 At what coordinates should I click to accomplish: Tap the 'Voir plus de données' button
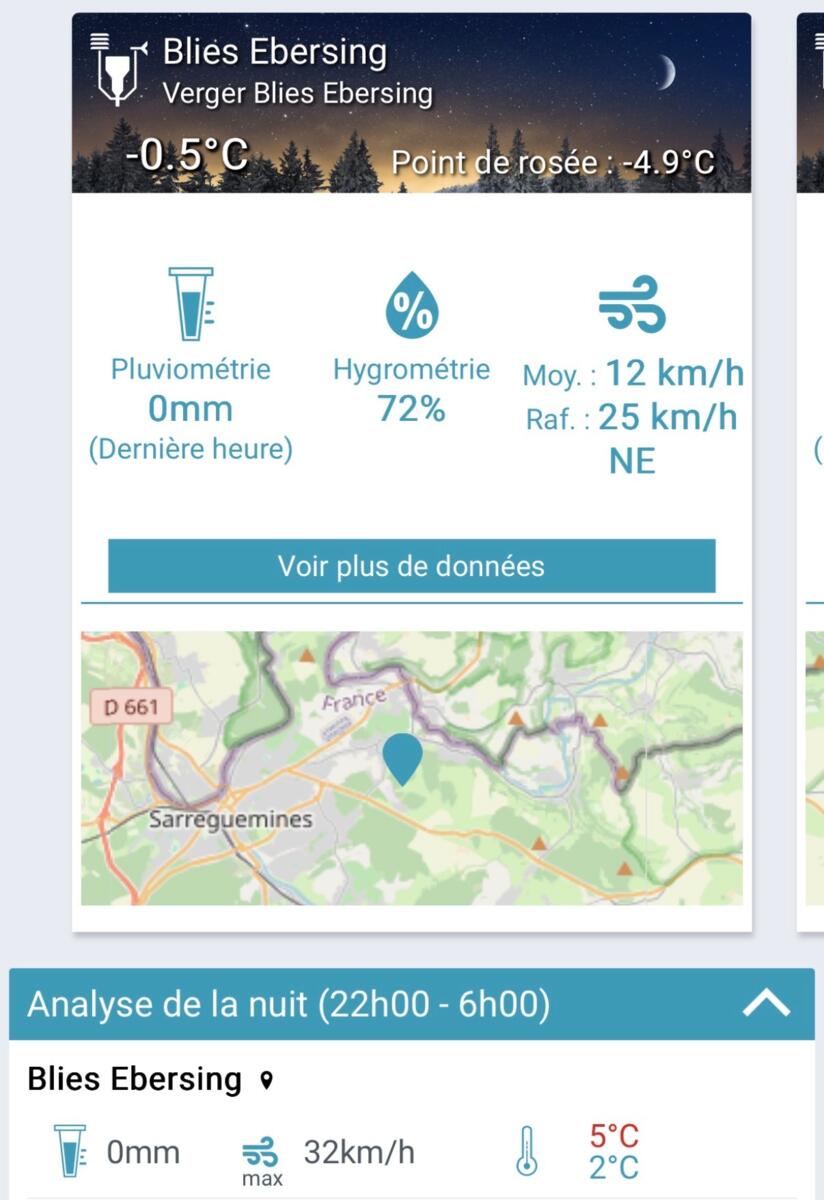click(411, 566)
